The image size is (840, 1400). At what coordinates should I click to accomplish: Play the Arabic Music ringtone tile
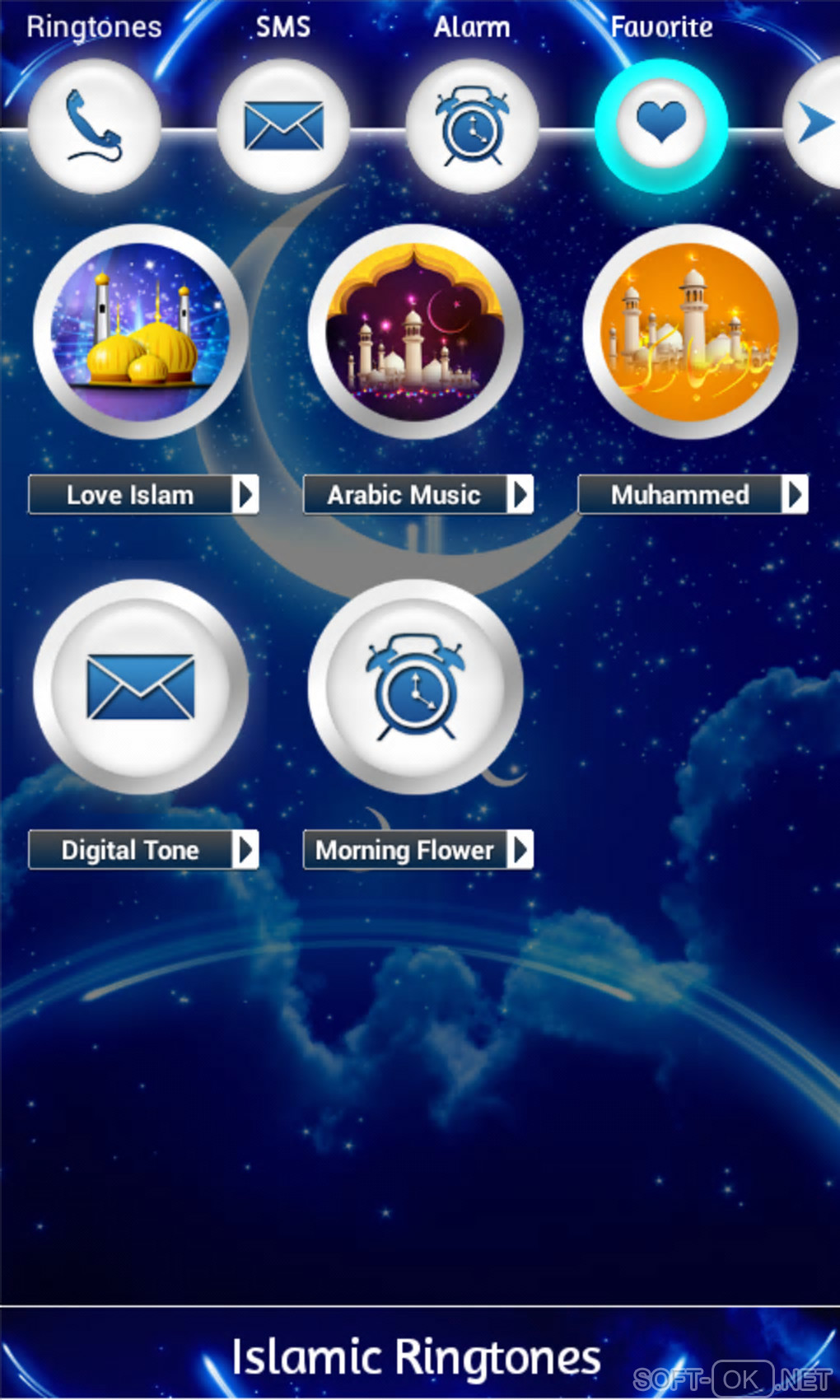tap(415, 331)
